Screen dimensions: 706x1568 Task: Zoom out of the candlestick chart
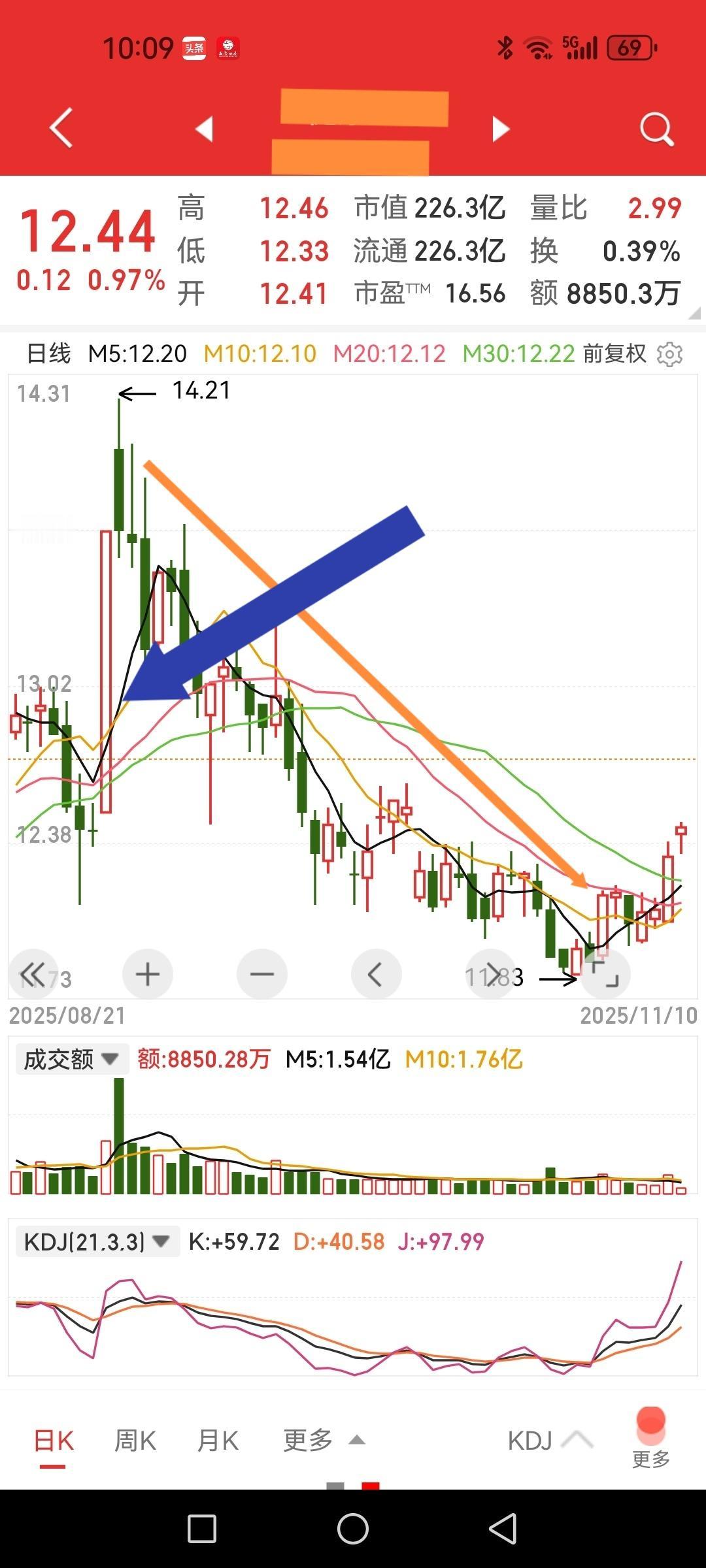tap(261, 973)
